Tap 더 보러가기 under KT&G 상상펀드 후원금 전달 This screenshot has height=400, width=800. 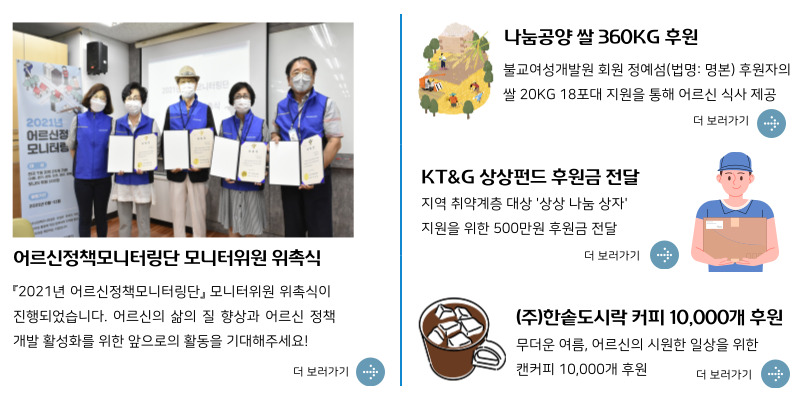pyautogui.click(x=663, y=255)
